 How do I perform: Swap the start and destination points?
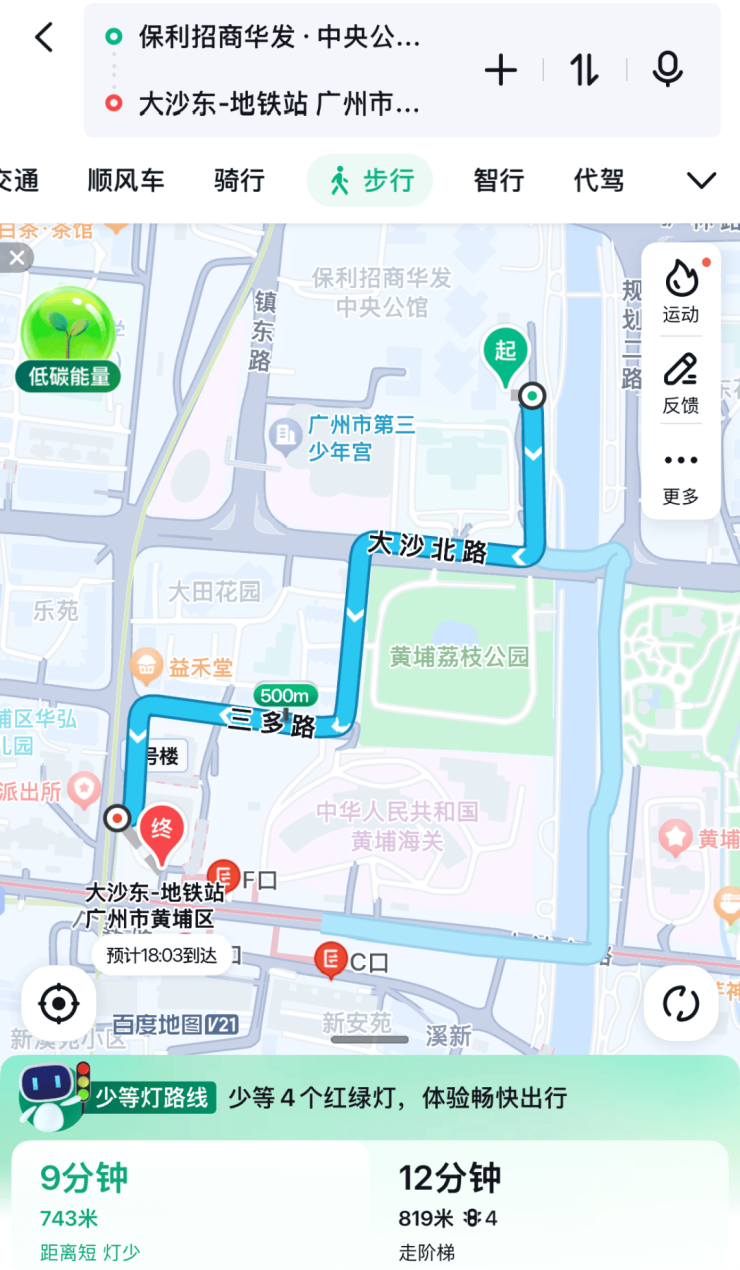585,70
